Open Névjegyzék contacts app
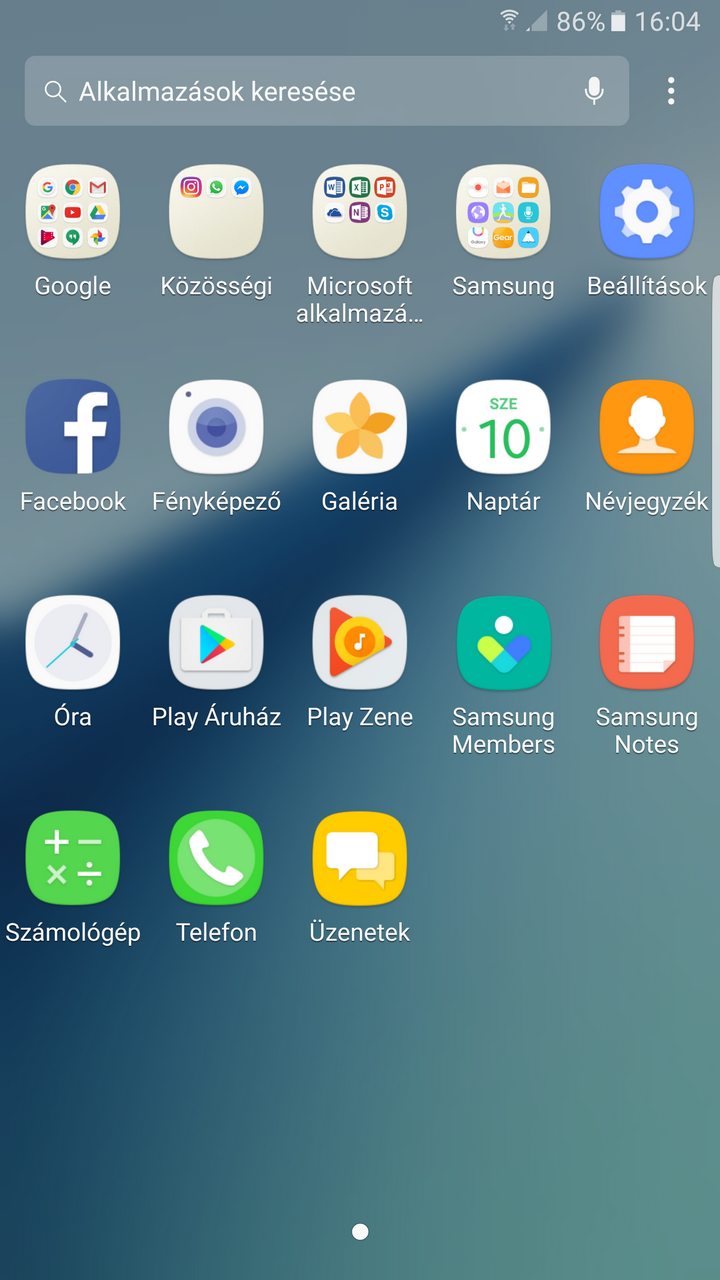This screenshot has height=1280, width=720. pyautogui.click(x=647, y=427)
